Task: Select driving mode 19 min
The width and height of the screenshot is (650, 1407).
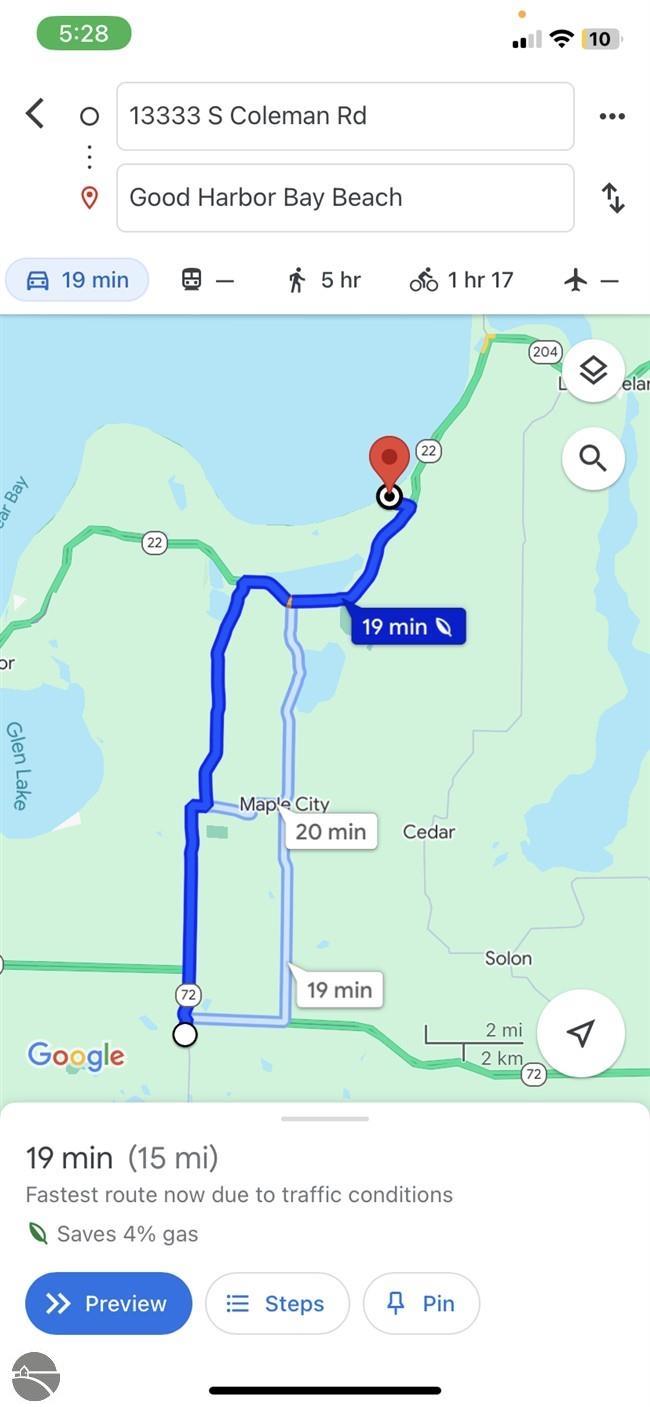Action: [78, 280]
